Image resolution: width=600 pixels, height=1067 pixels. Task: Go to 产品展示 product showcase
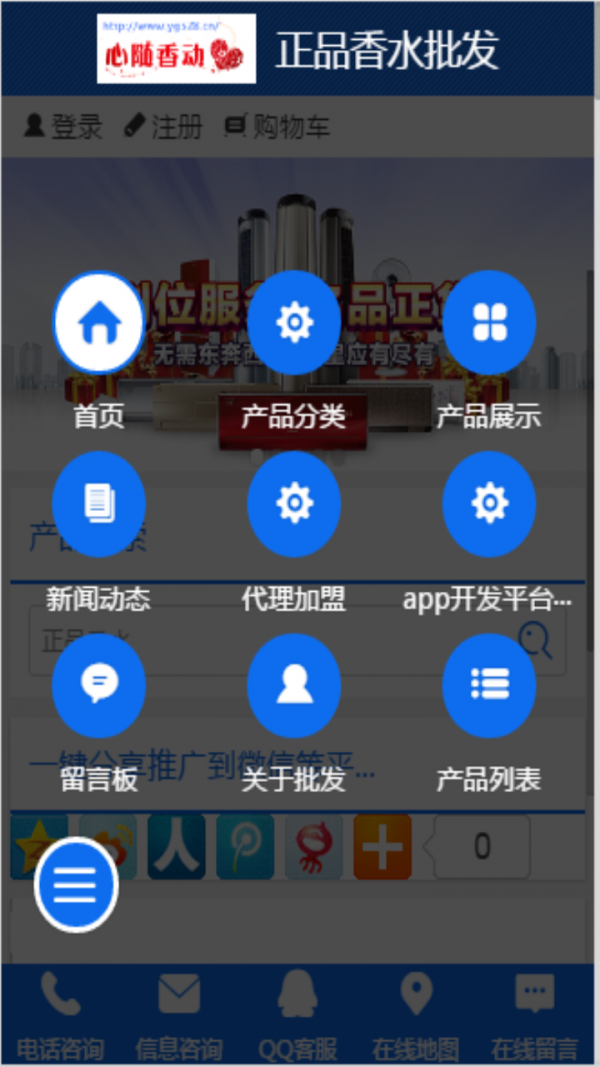(x=489, y=323)
